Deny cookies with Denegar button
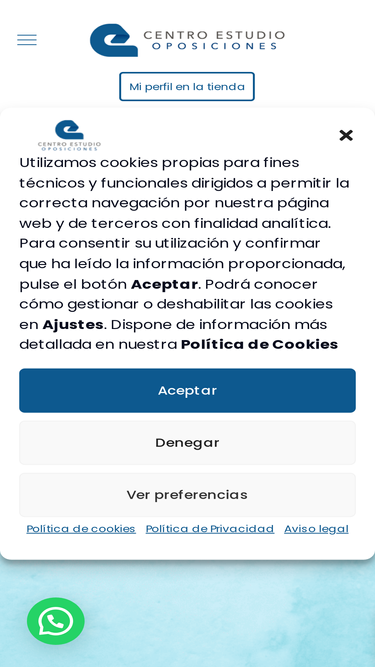 pos(188,443)
